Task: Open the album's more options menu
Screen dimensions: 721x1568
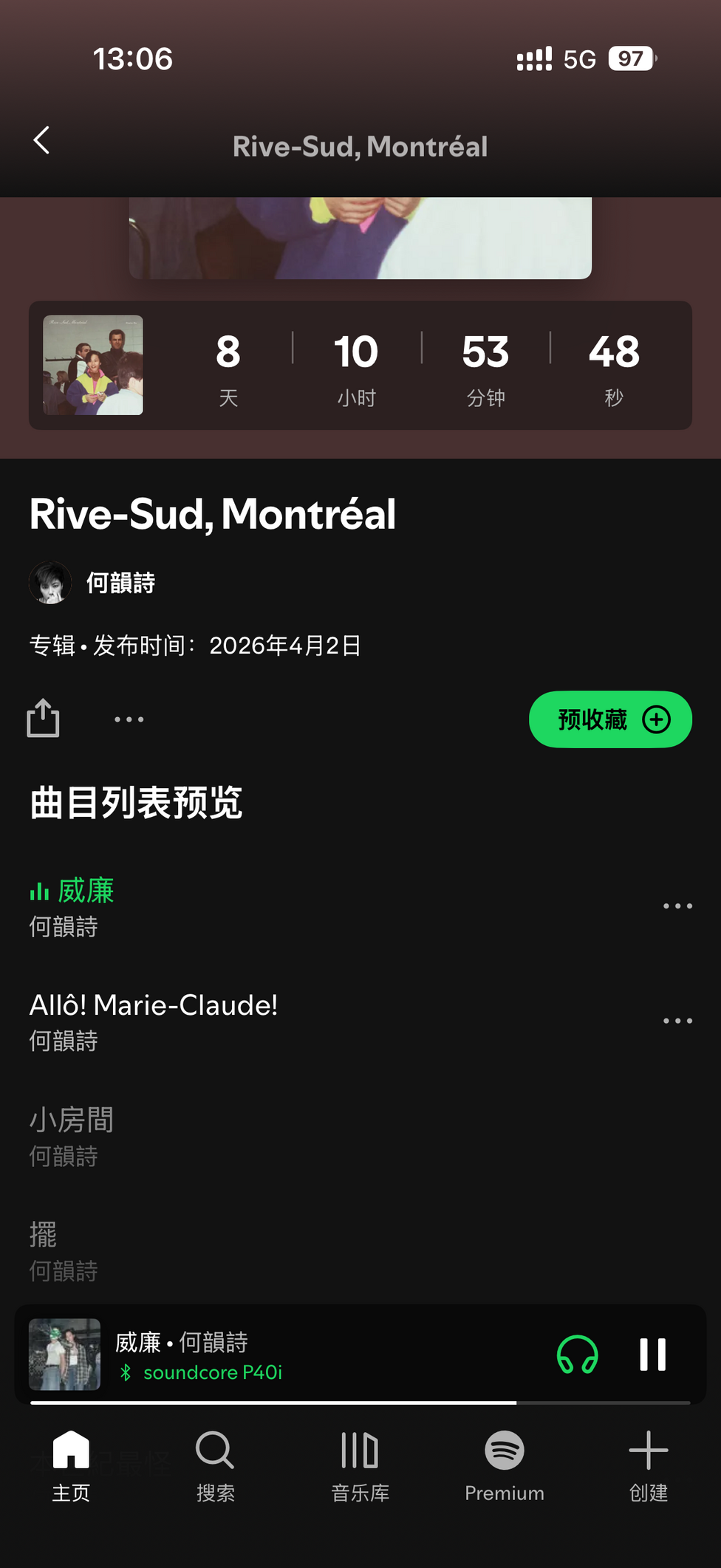Action: [x=129, y=719]
